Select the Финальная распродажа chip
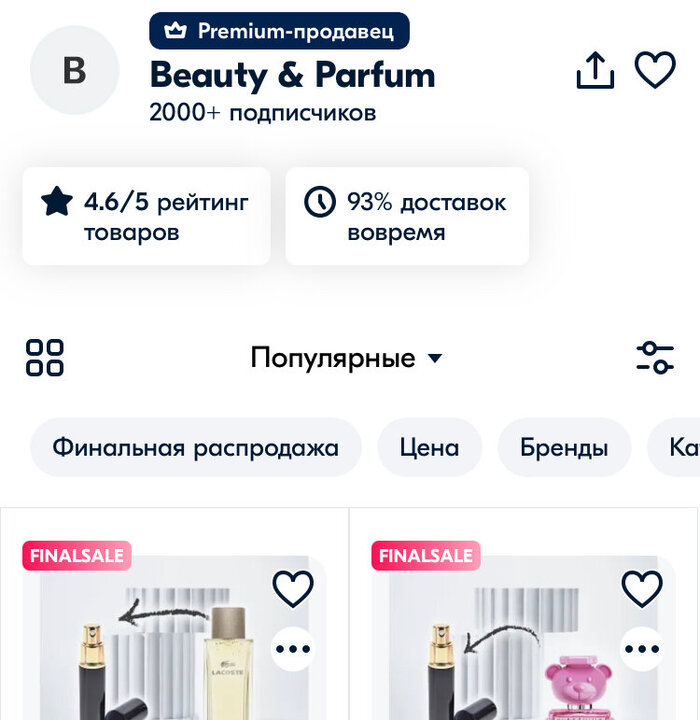Viewport: 700px width, 720px height. point(195,447)
